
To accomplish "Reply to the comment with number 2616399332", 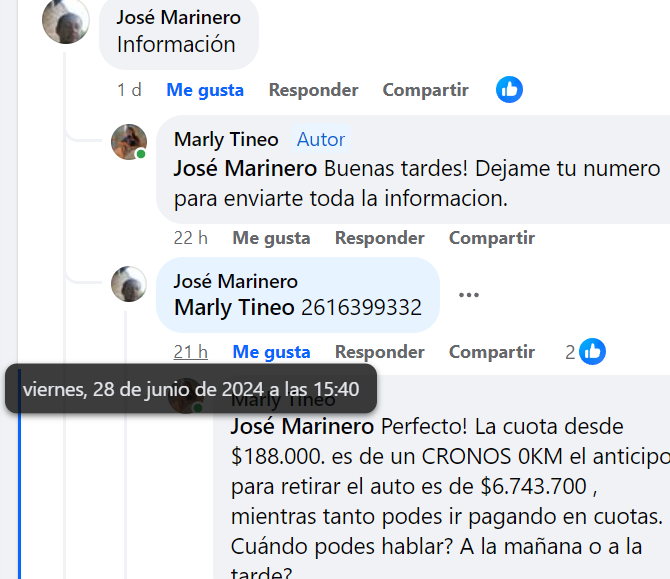I will click(x=379, y=352).
